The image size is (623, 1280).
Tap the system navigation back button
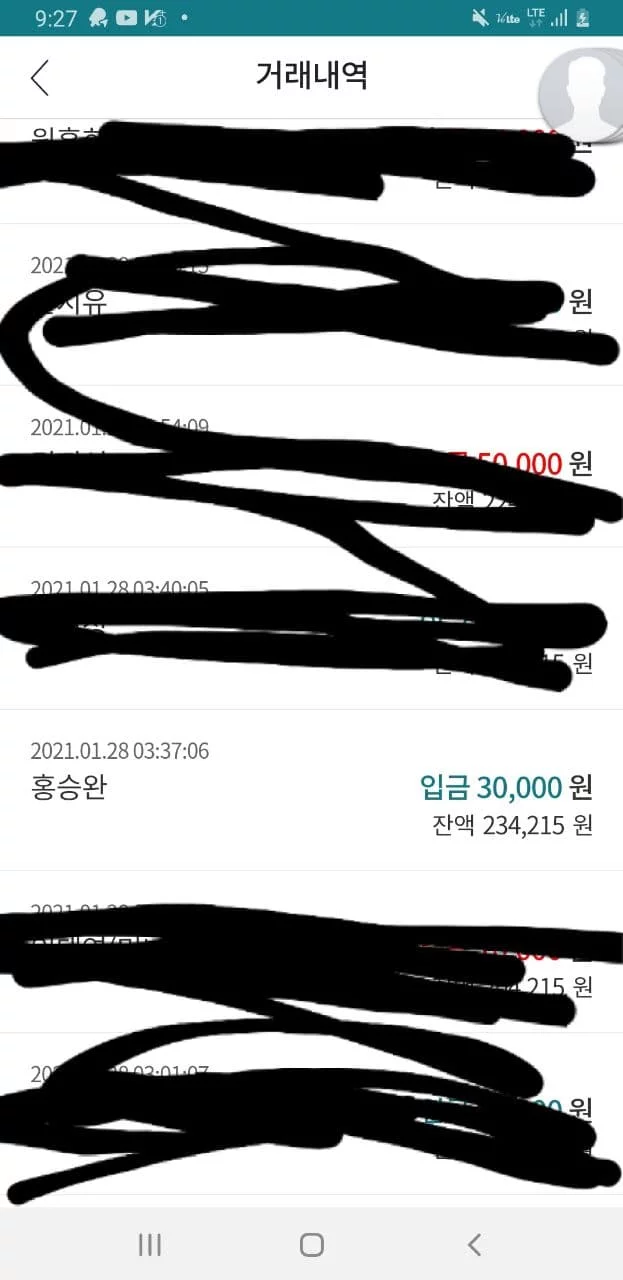[x=474, y=1244]
